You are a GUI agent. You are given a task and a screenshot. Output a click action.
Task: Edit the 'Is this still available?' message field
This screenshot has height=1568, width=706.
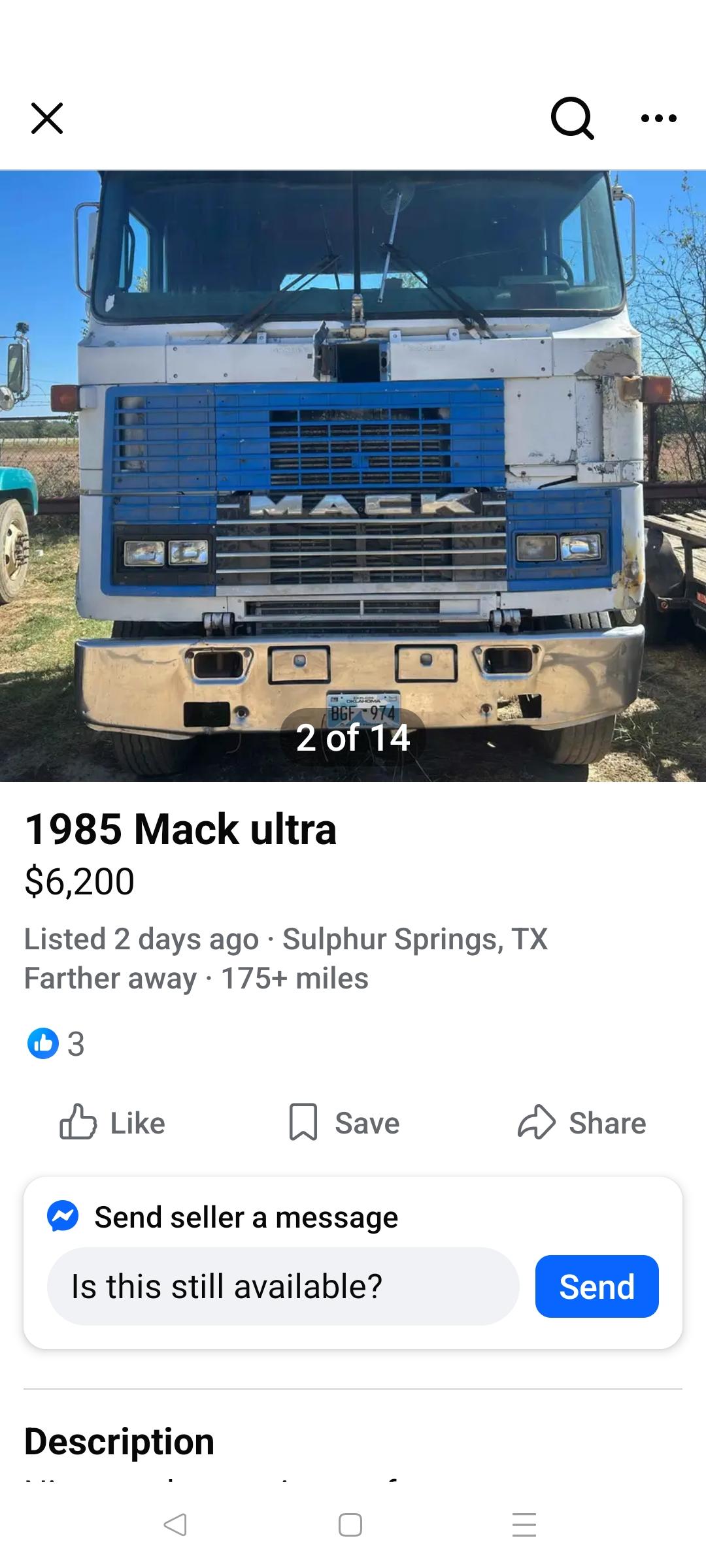click(x=282, y=1286)
